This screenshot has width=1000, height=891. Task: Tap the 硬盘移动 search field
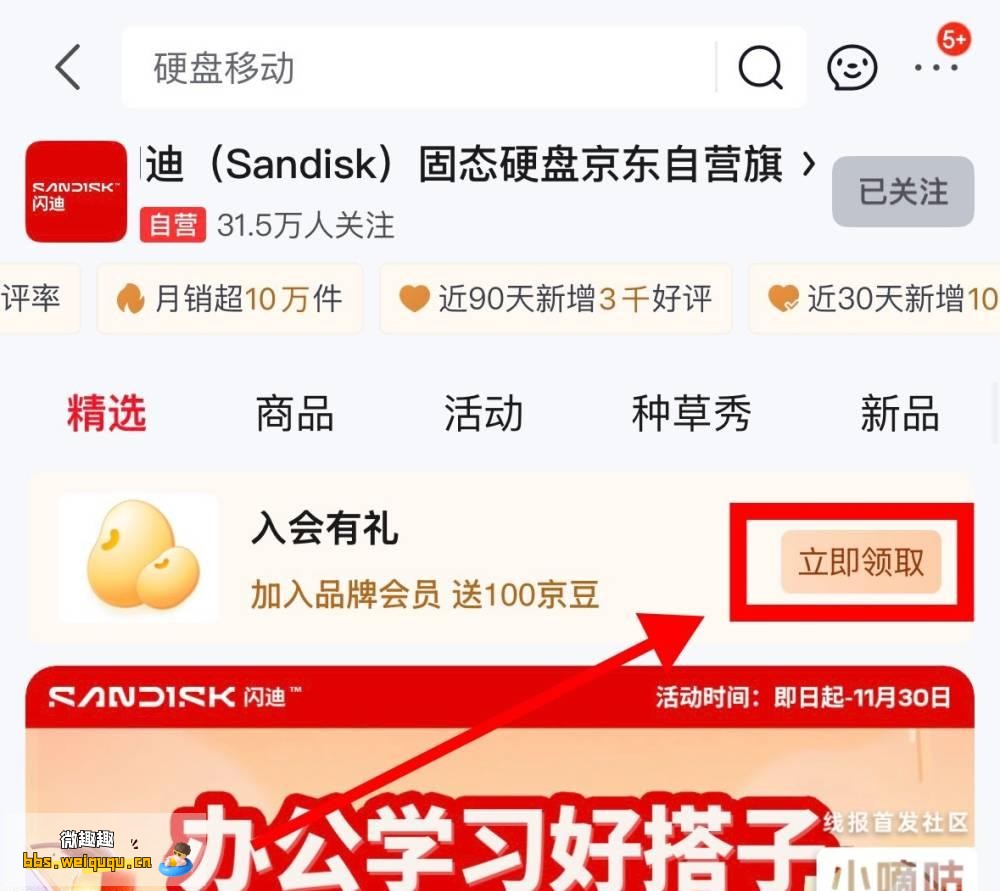click(420, 68)
